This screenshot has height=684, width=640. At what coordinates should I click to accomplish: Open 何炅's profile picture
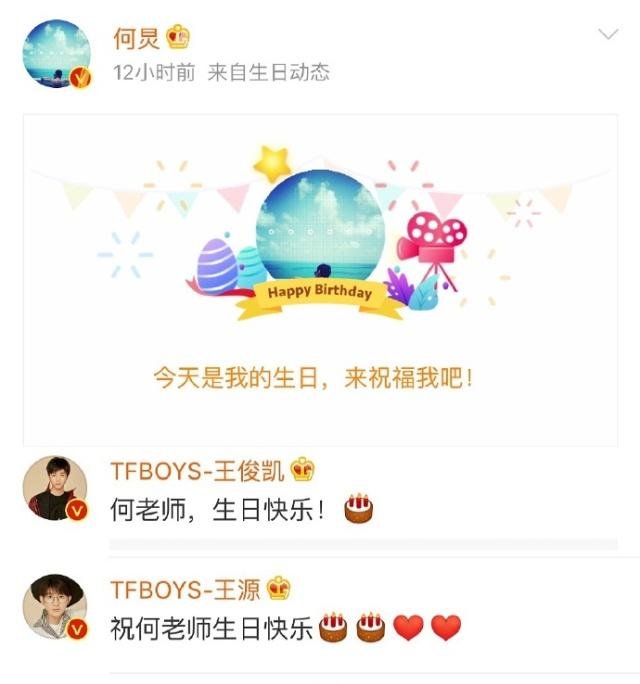[x=56, y=55]
